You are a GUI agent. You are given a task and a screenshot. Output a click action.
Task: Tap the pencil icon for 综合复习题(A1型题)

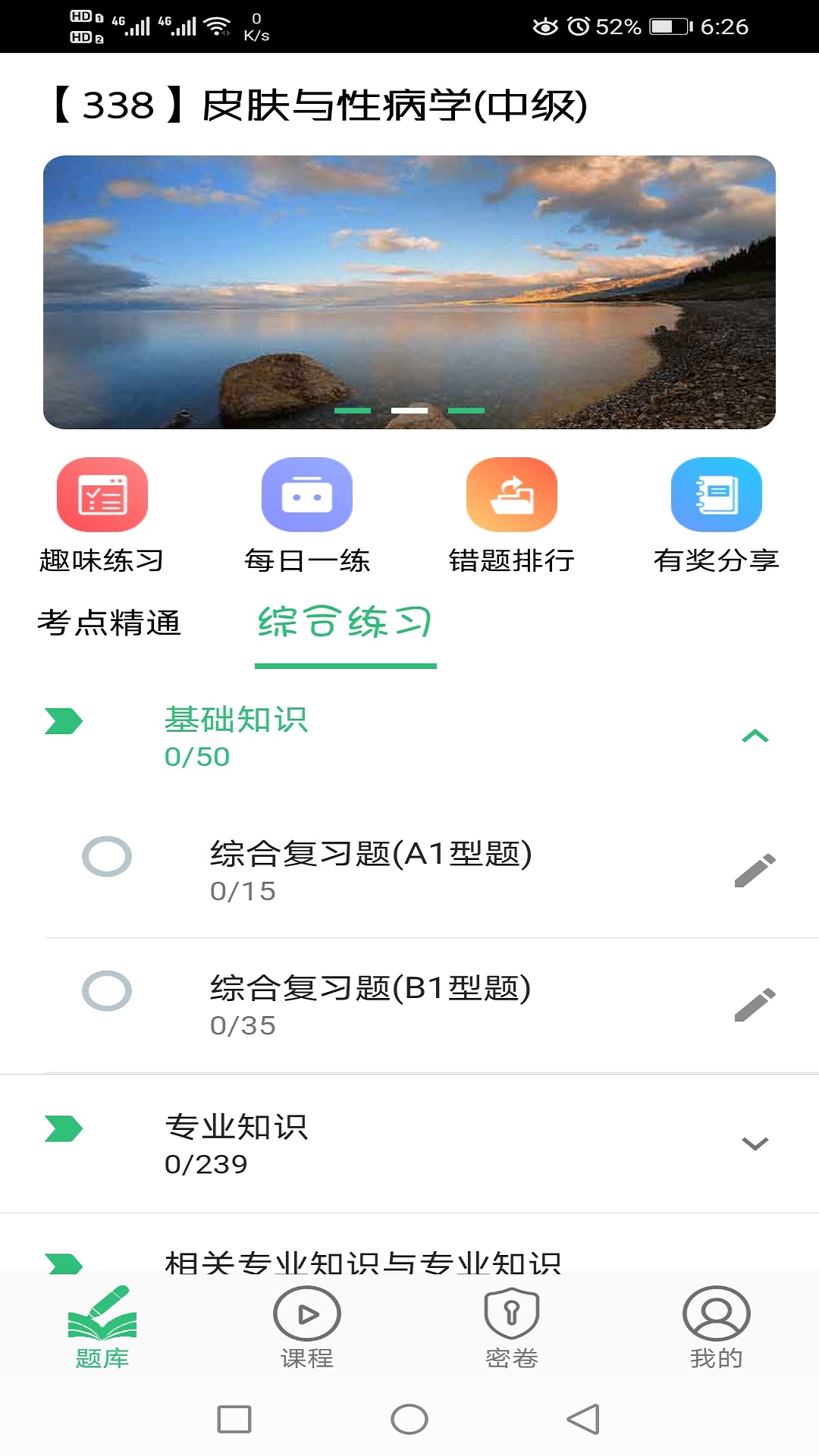[755, 871]
